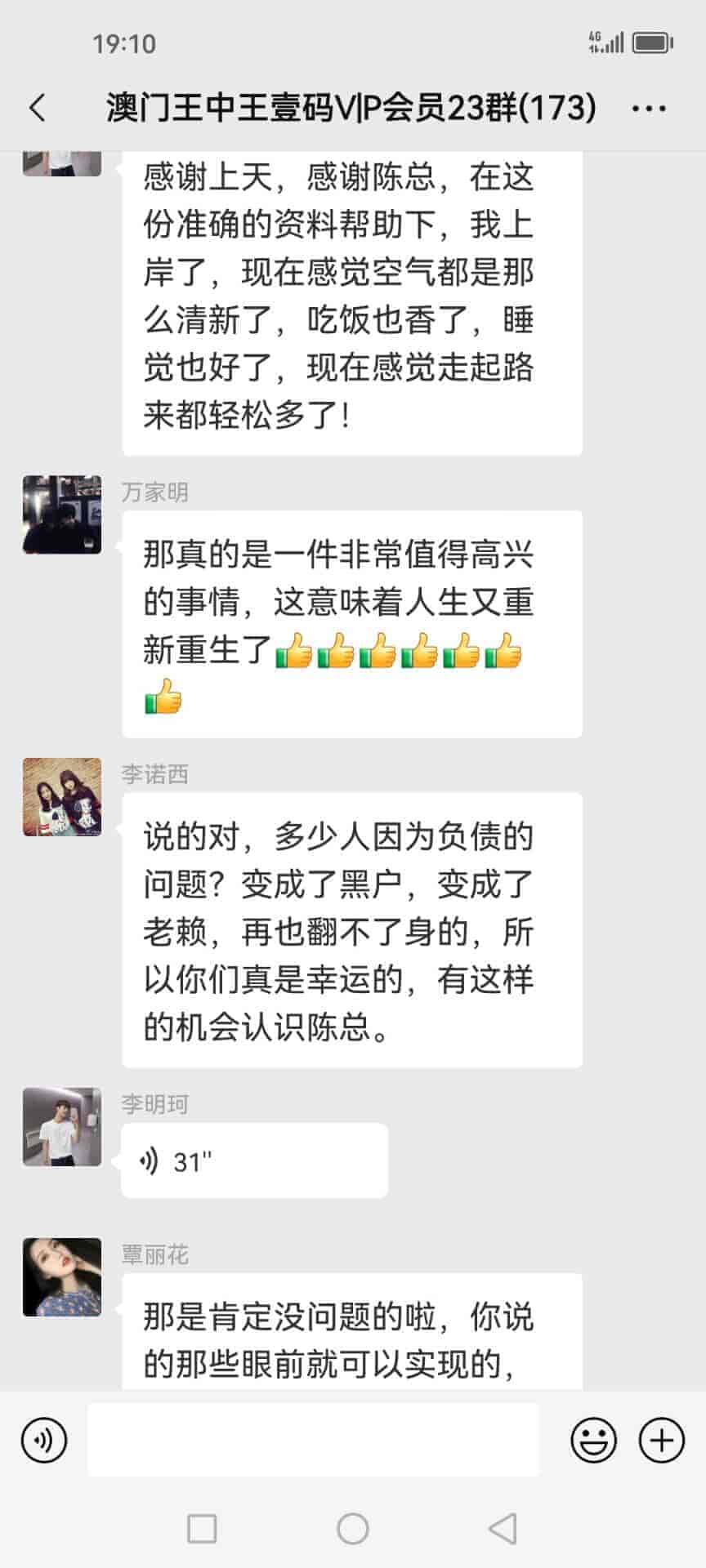
Task: Tap the system home button
Action: 353,1528
